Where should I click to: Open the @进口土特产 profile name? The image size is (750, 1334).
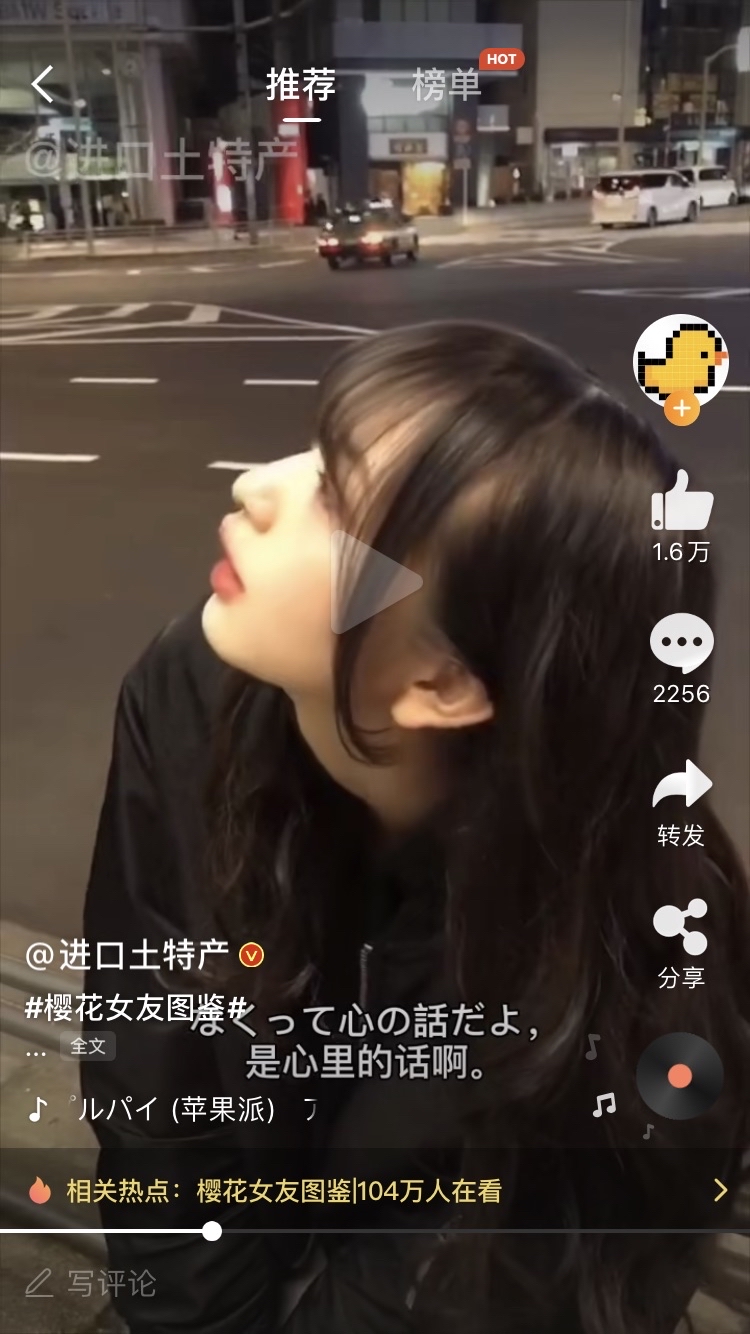point(128,955)
